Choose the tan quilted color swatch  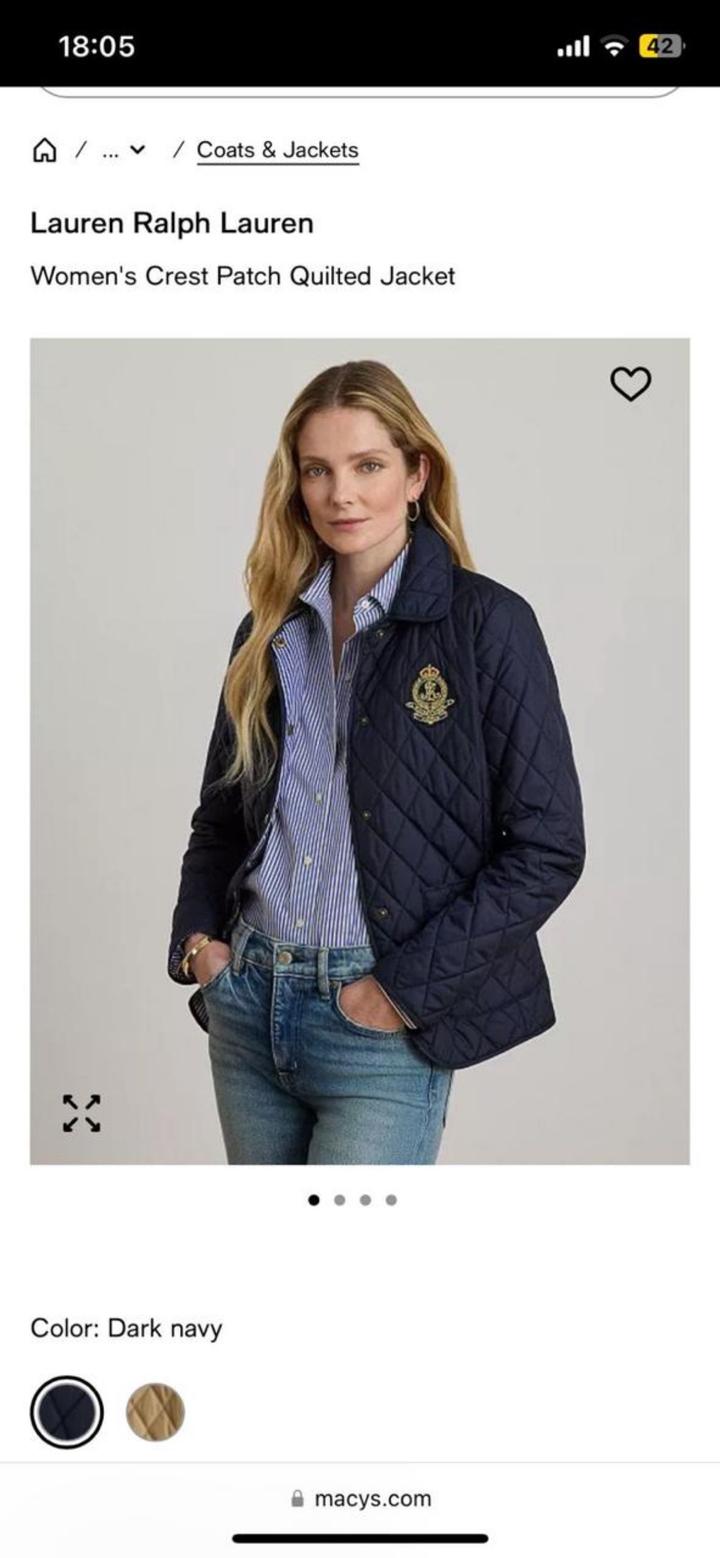[x=155, y=1412]
